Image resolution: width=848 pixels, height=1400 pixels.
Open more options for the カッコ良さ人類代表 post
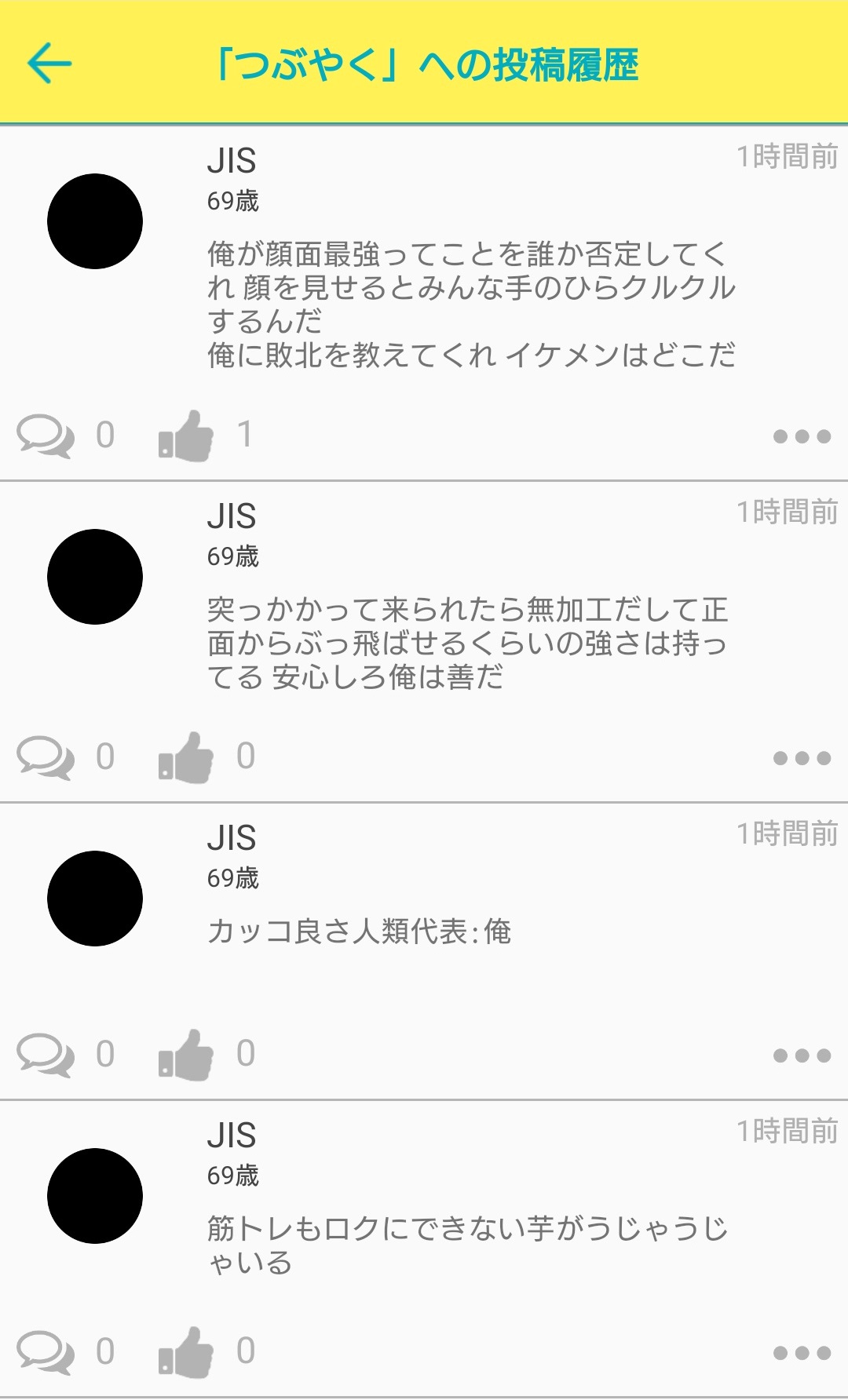click(x=802, y=1055)
